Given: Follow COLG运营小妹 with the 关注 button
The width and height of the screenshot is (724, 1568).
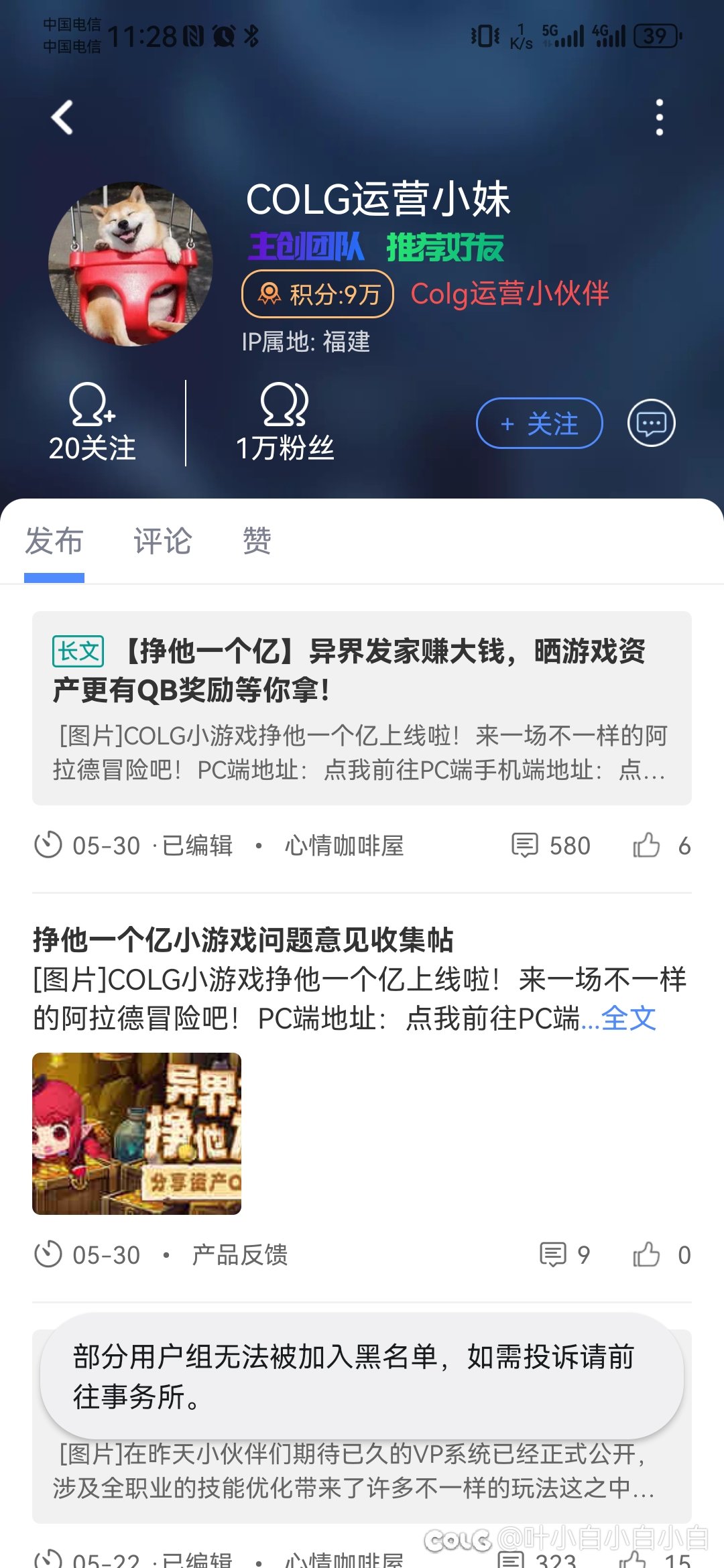Looking at the screenshot, I should coord(540,423).
